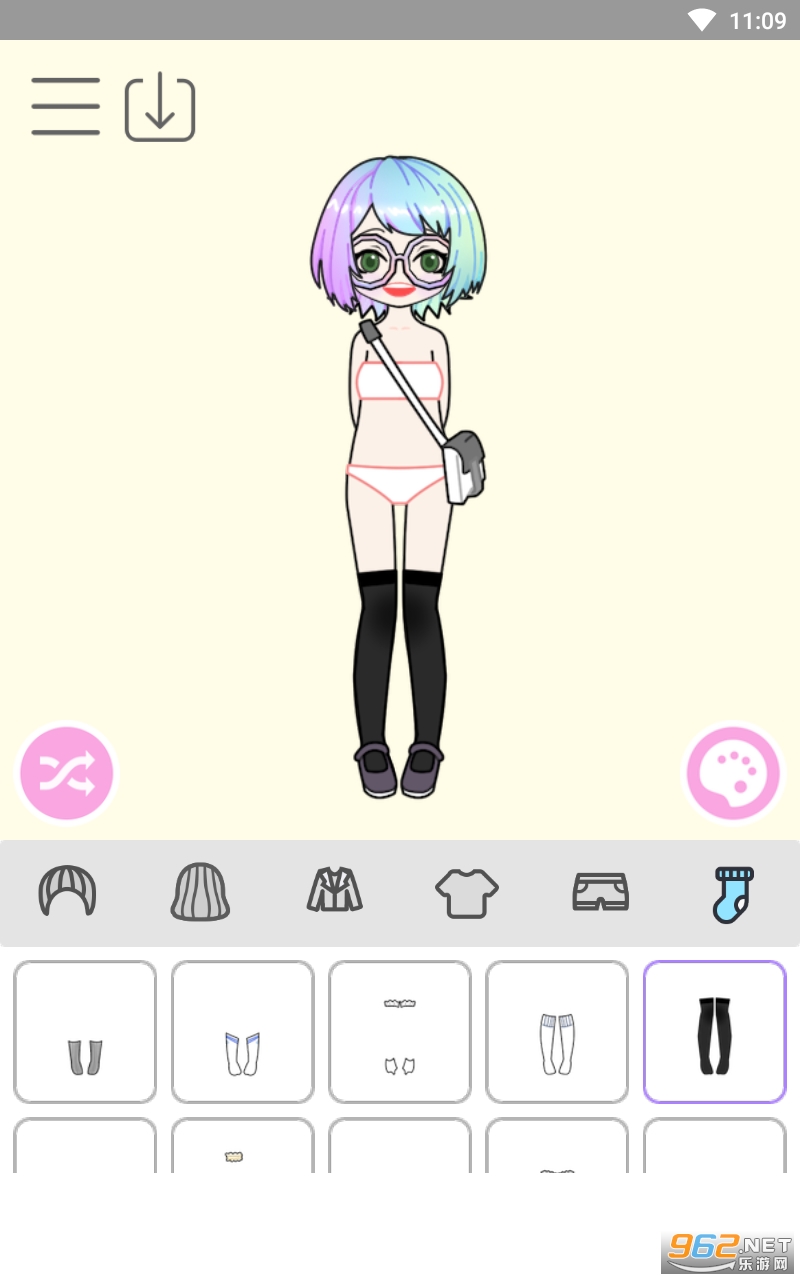Choose white socks with blue cuffs
This screenshot has height=1280, width=800.
242,1032
